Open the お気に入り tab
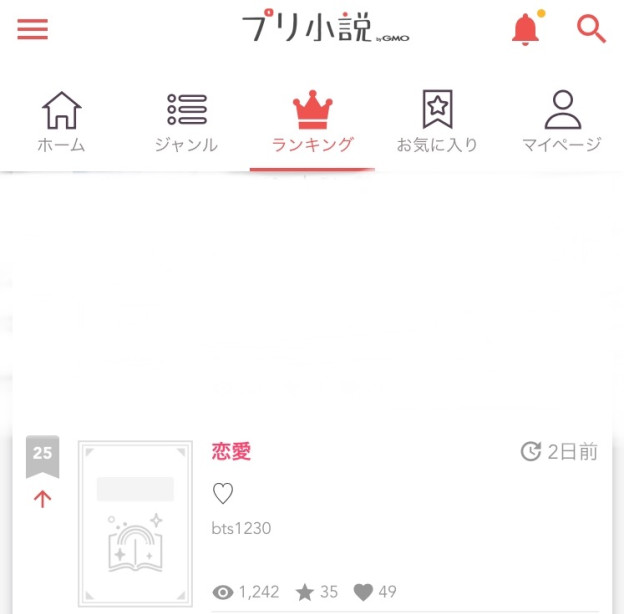Screen dimensions: 624x614 click(x=437, y=121)
